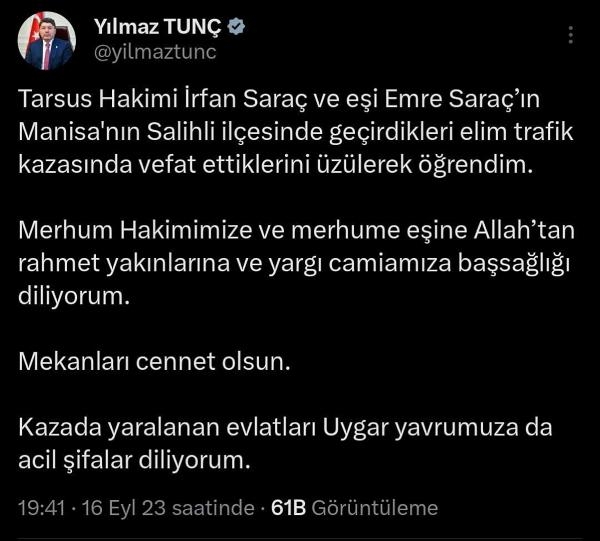Open the @yilmaztunc handle profile
600x541 pixels.
click(x=155, y=53)
